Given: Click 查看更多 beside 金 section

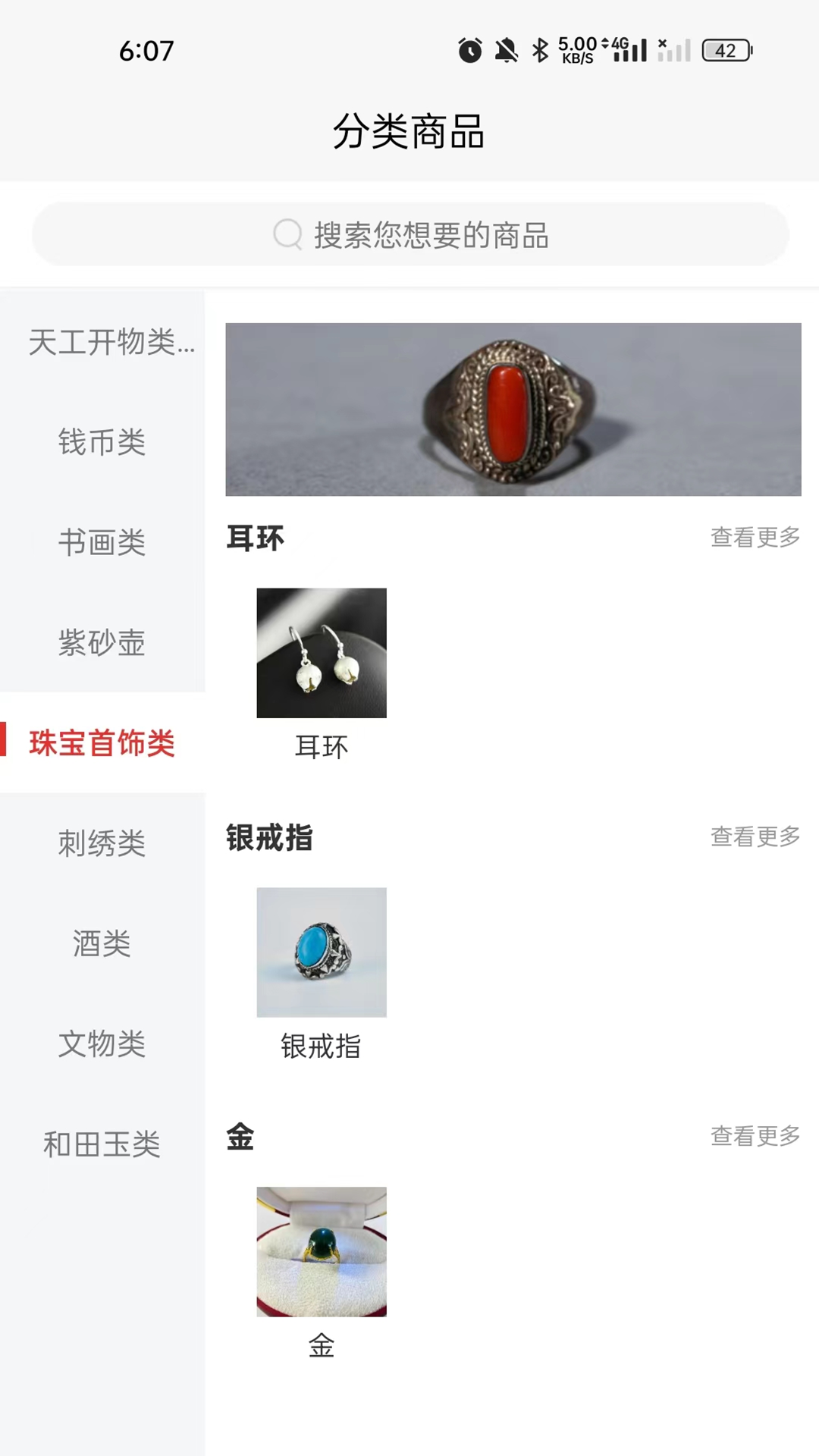Looking at the screenshot, I should pos(755,1137).
